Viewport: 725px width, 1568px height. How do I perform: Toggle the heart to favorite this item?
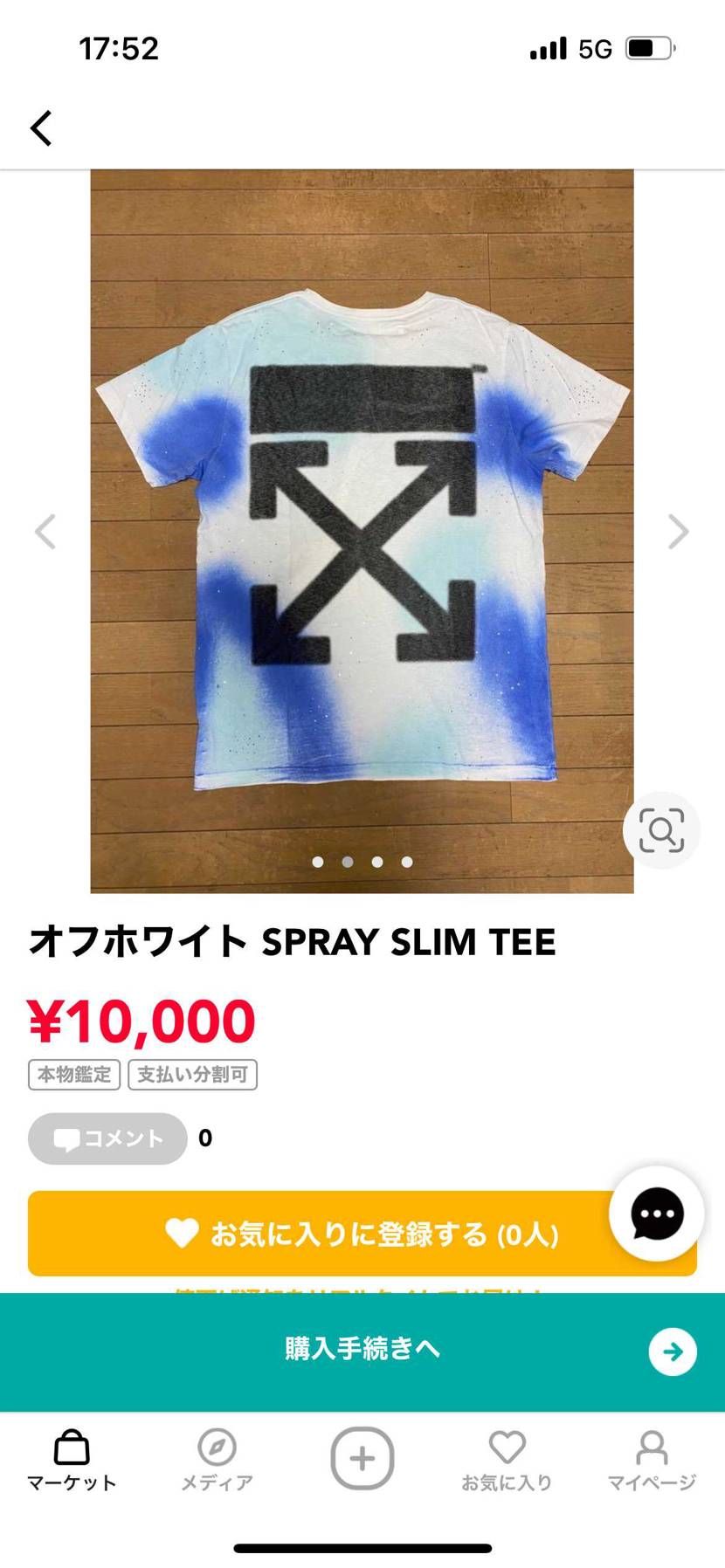[x=180, y=1234]
